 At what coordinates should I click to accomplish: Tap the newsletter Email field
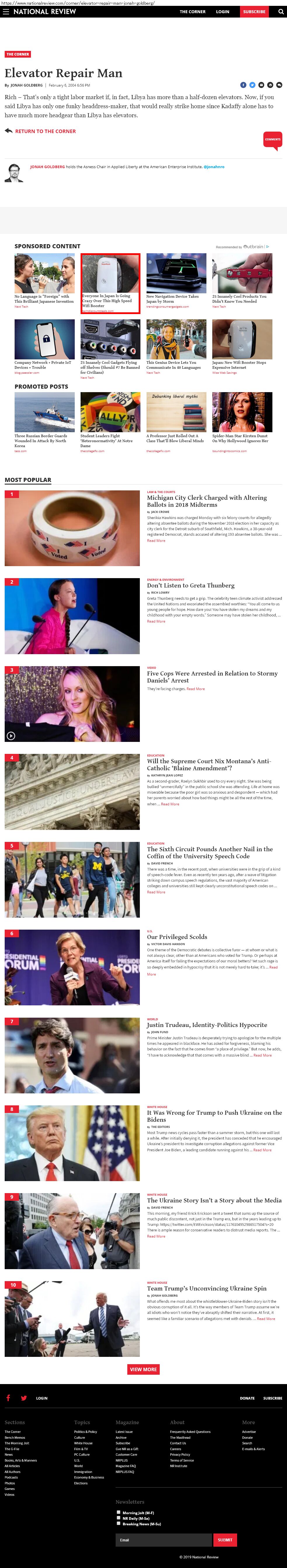click(163, 1539)
